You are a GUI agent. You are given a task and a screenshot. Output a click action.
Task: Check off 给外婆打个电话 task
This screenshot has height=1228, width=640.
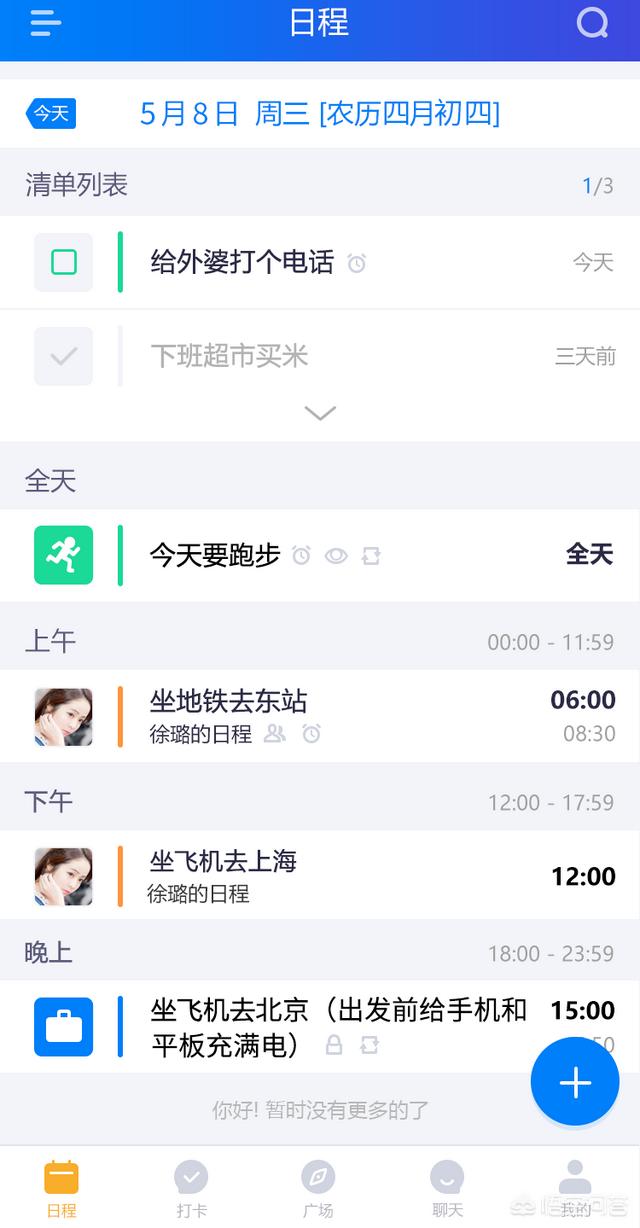pos(63,262)
